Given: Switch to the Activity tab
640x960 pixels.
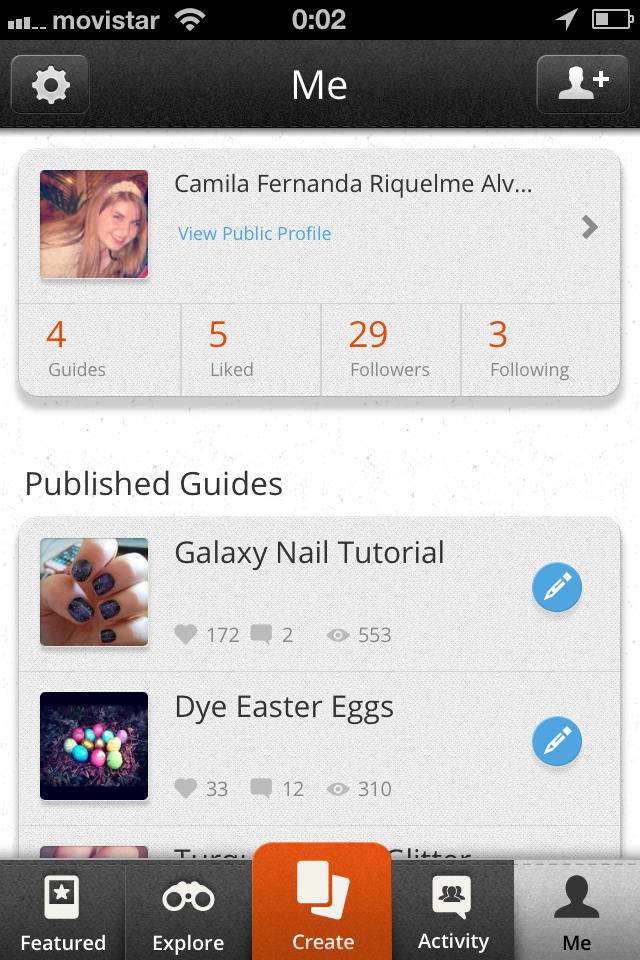Looking at the screenshot, I should [x=453, y=912].
